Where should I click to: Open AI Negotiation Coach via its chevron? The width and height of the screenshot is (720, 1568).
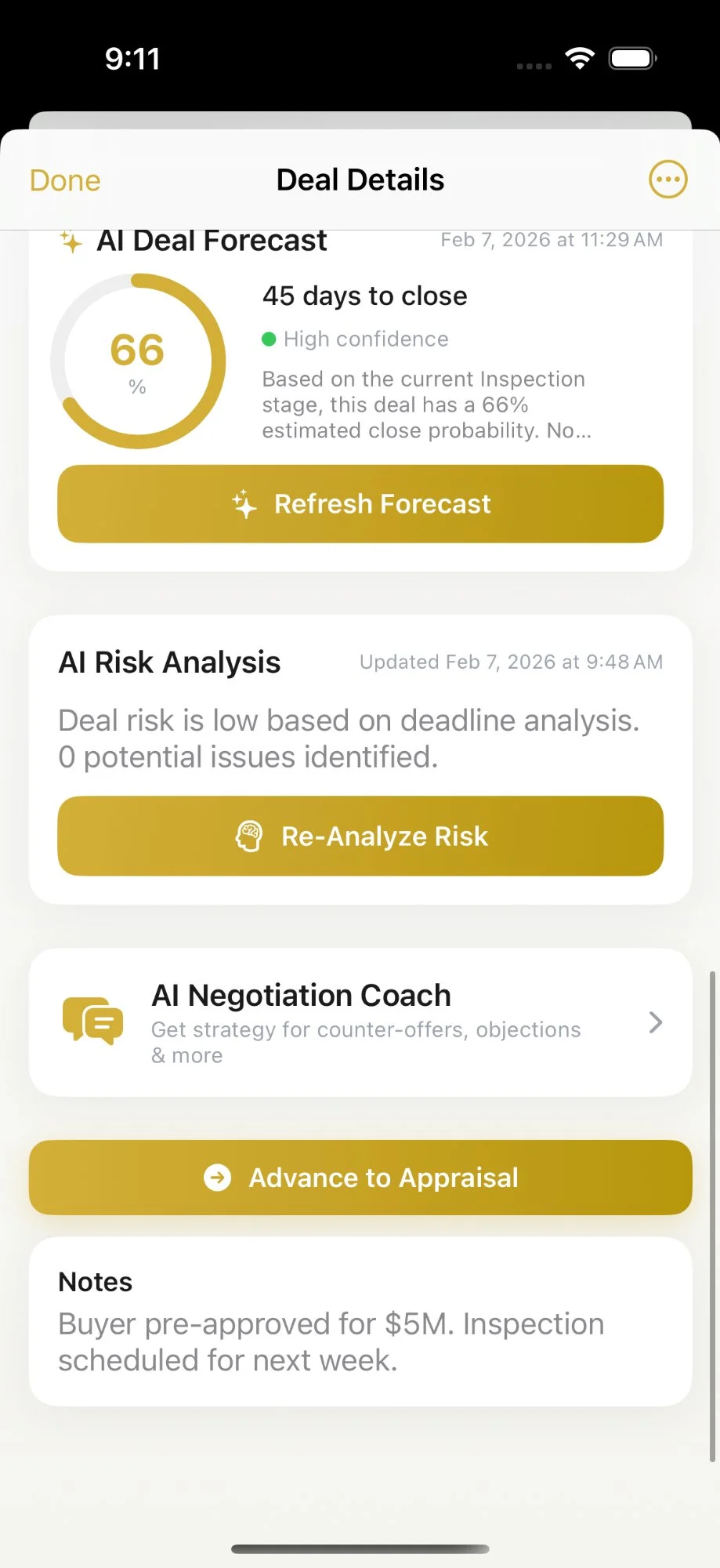pos(655,1022)
